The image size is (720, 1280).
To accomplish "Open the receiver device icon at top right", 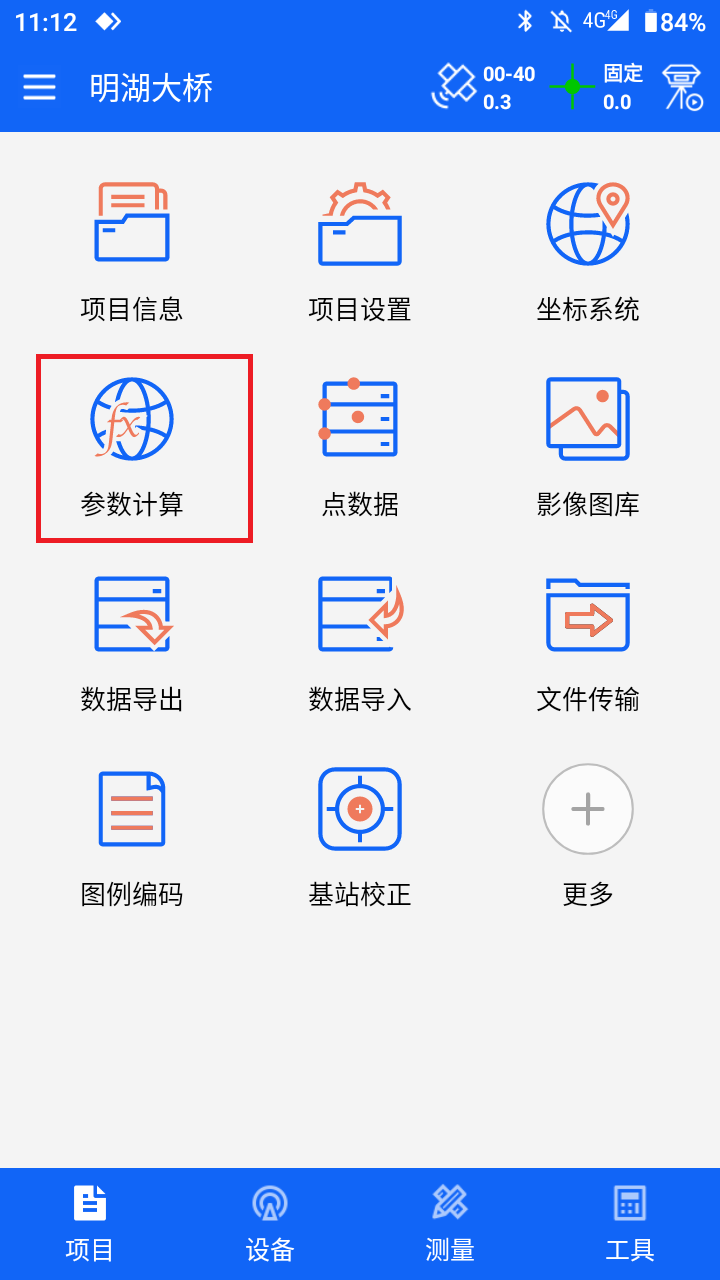I will point(682,87).
